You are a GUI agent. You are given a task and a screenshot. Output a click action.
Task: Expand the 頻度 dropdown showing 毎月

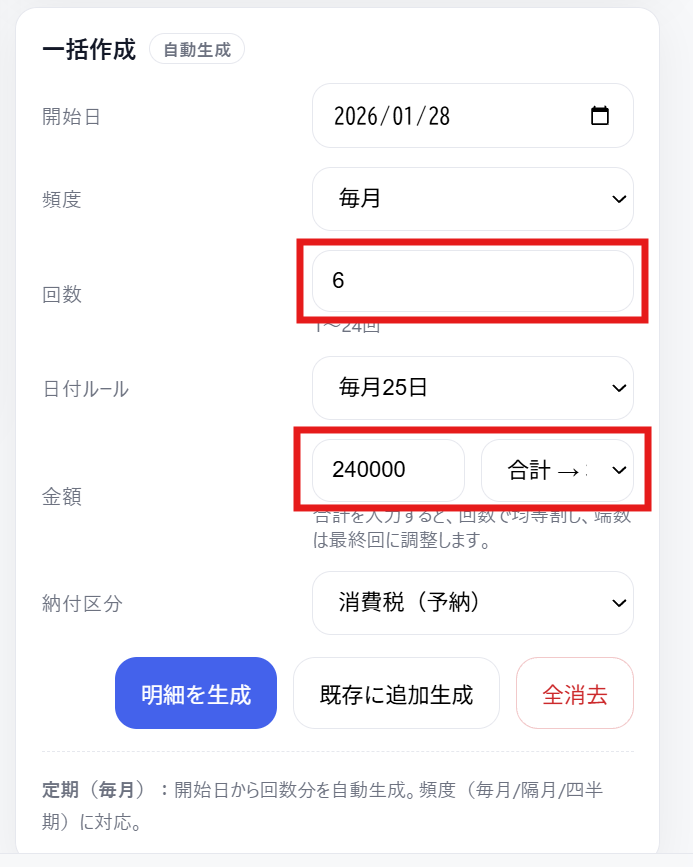(472, 199)
